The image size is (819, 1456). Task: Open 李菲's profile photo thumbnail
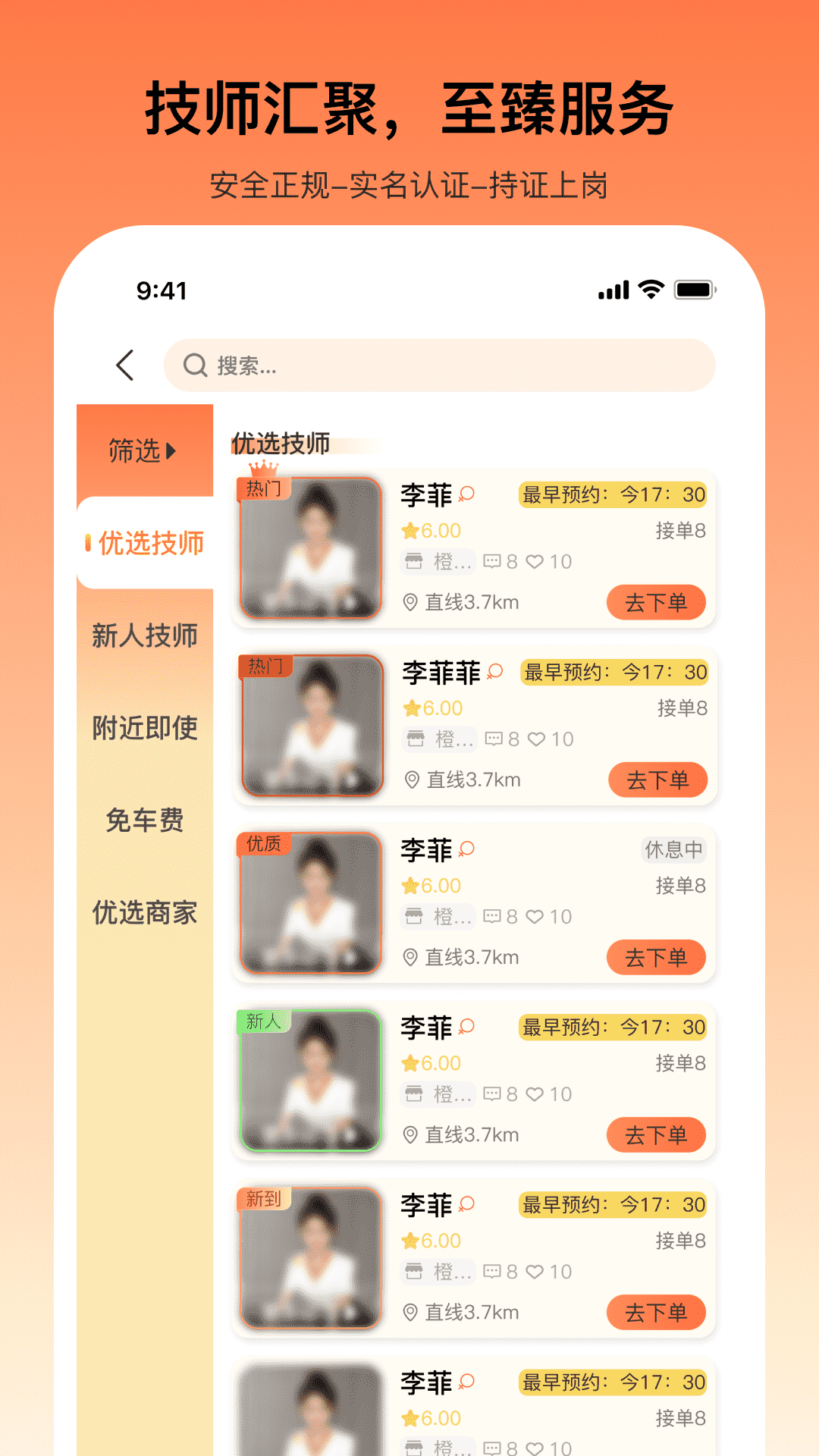point(311,548)
